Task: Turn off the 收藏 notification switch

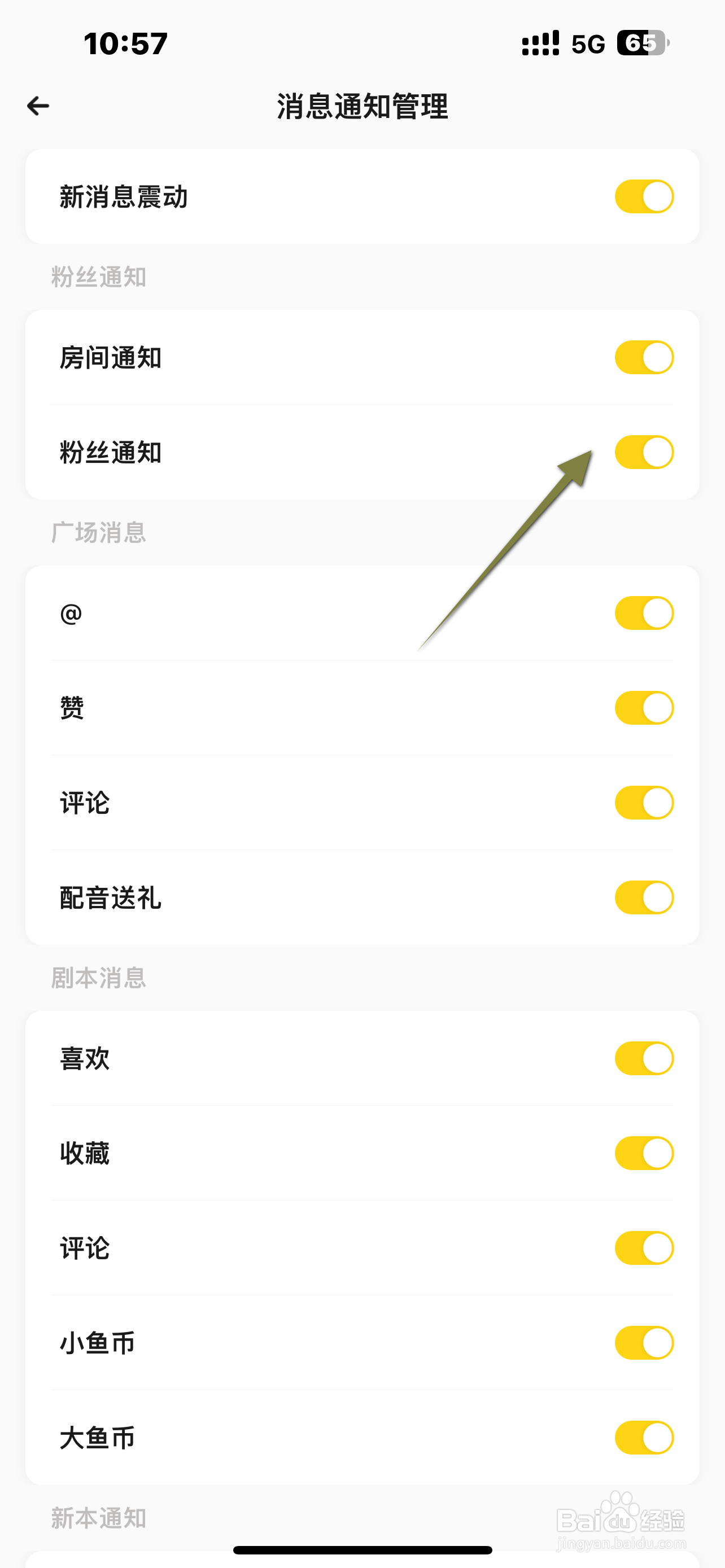Action: point(644,1153)
